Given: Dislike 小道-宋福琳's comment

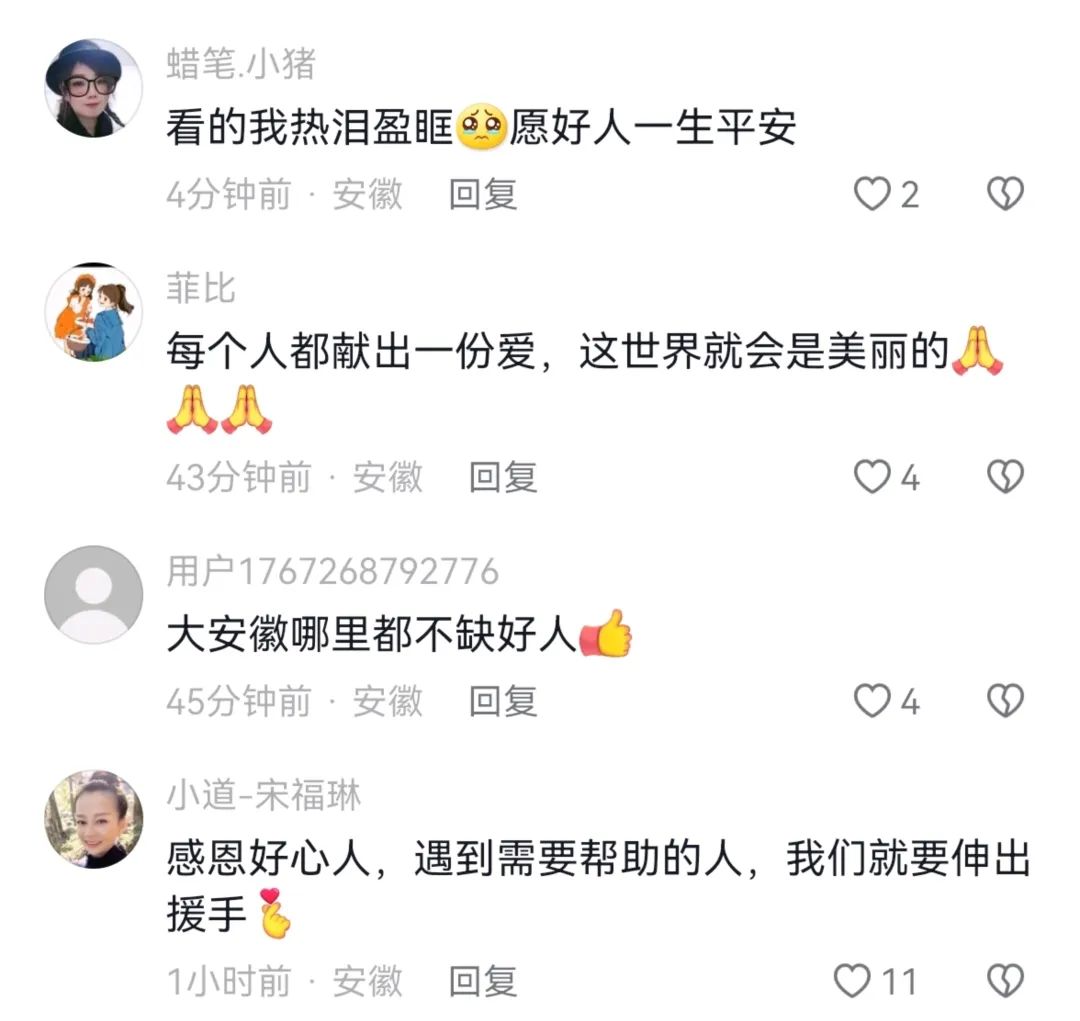Looking at the screenshot, I should [1005, 981].
